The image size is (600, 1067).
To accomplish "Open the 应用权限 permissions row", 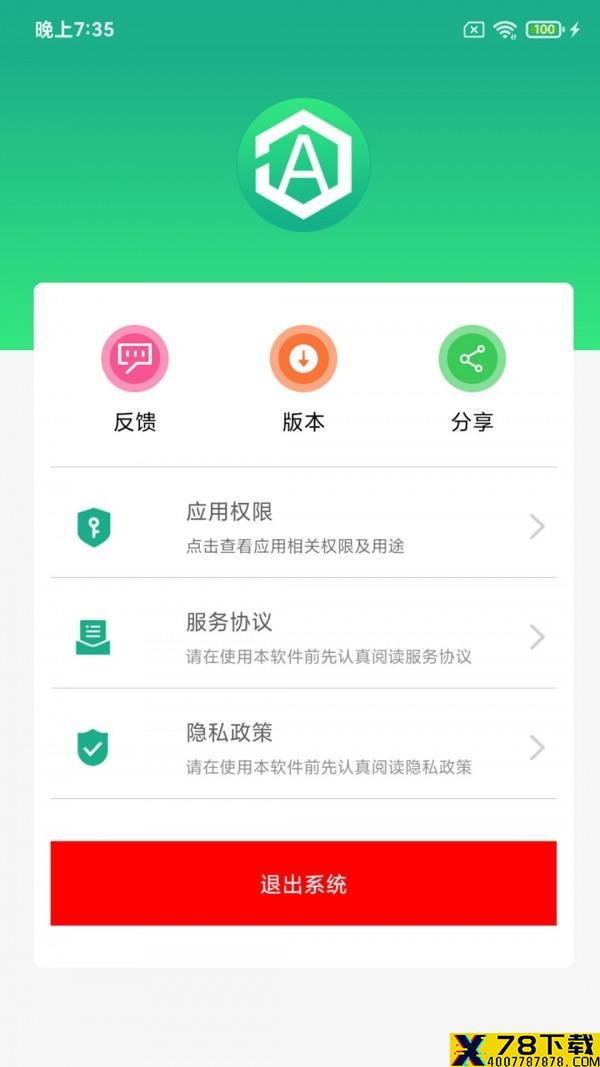I will click(303, 523).
